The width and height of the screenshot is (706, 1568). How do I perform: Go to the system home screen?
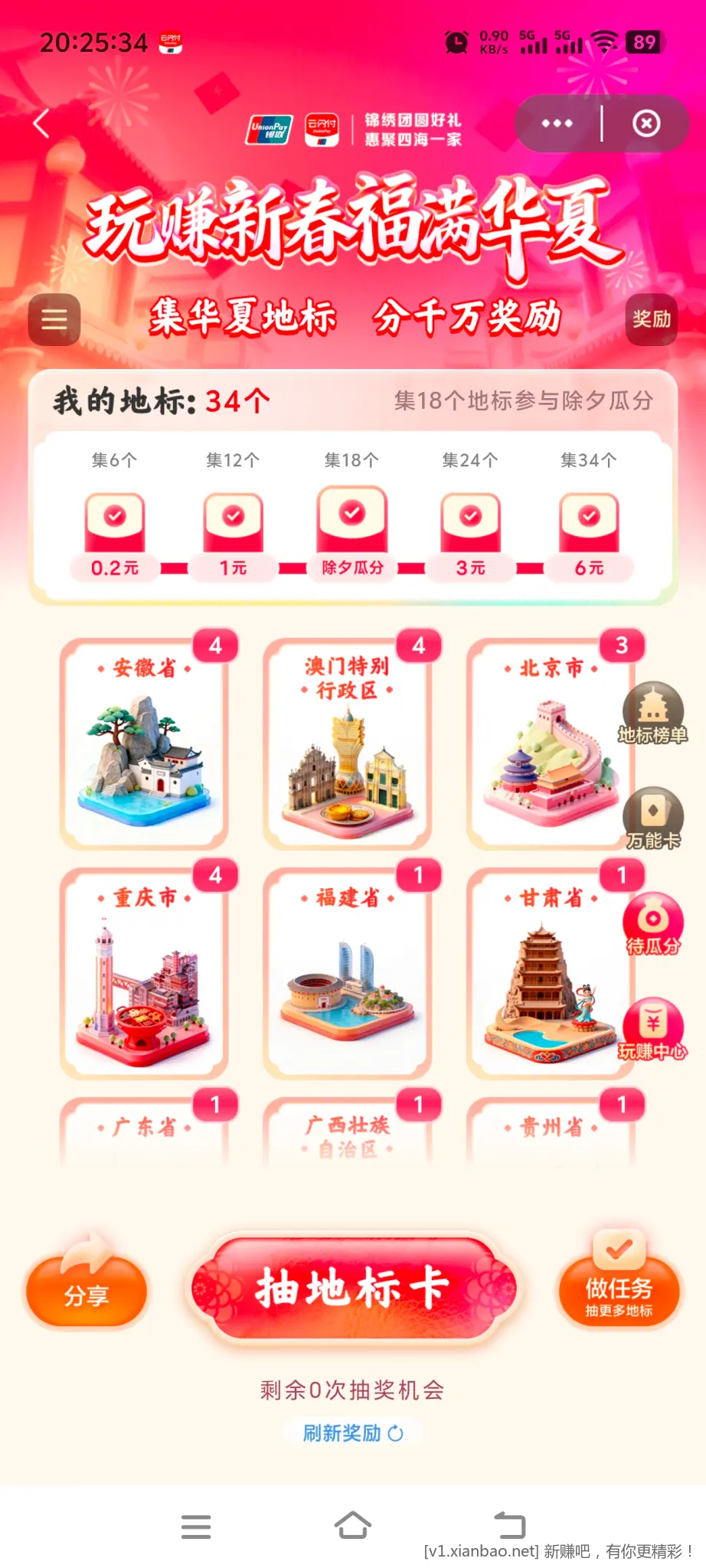coord(353,1526)
